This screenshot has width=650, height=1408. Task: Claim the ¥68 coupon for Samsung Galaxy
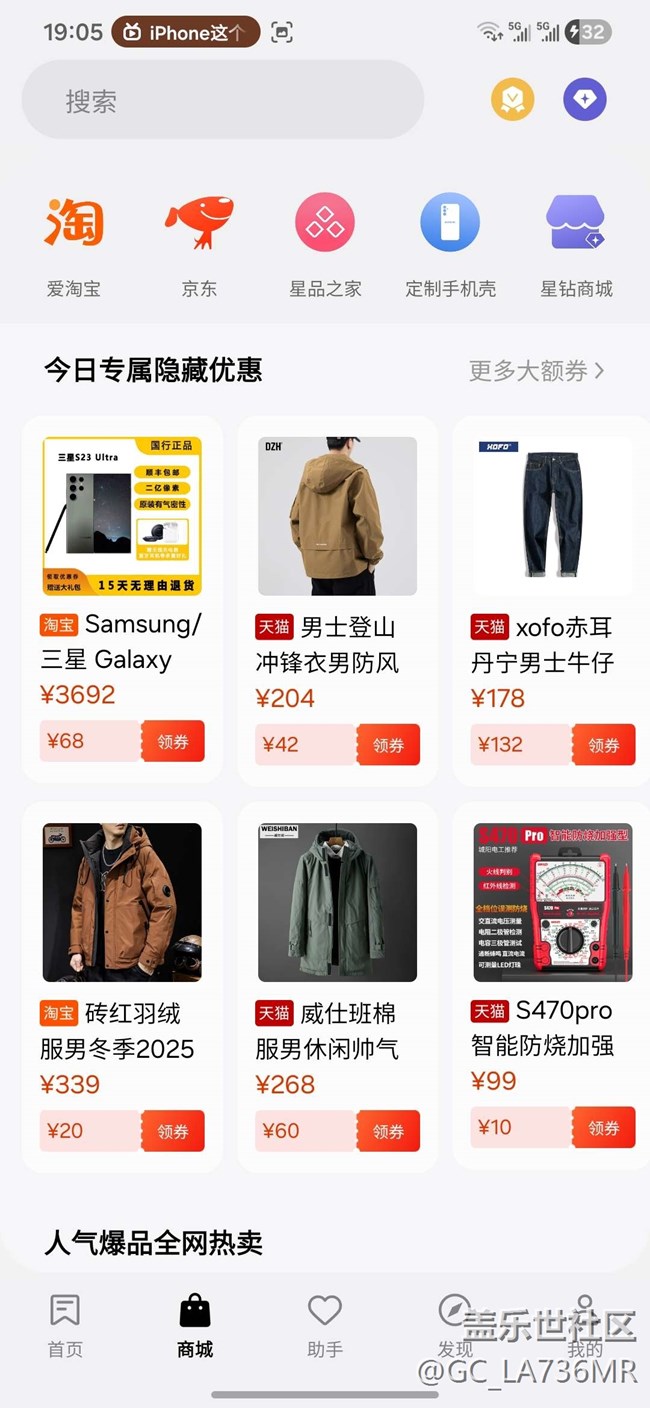[x=173, y=742]
